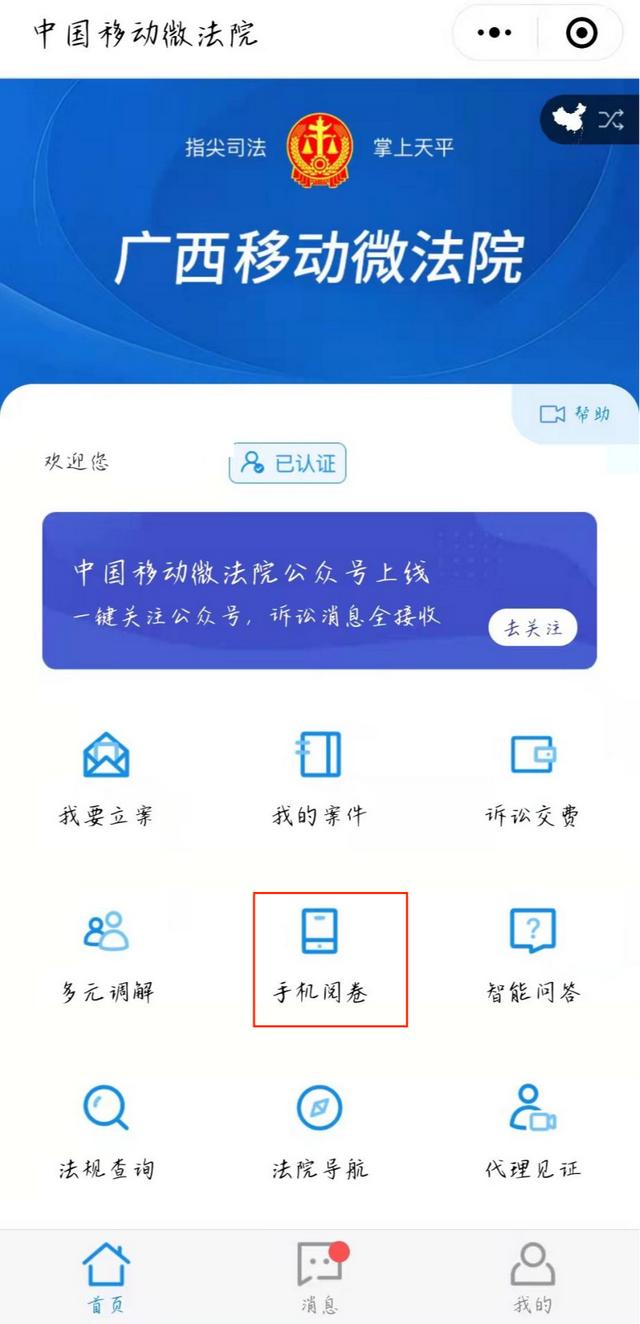Switch to the 消息 tab
Image resolution: width=640 pixels, height=1324 pixels.
320,1277
